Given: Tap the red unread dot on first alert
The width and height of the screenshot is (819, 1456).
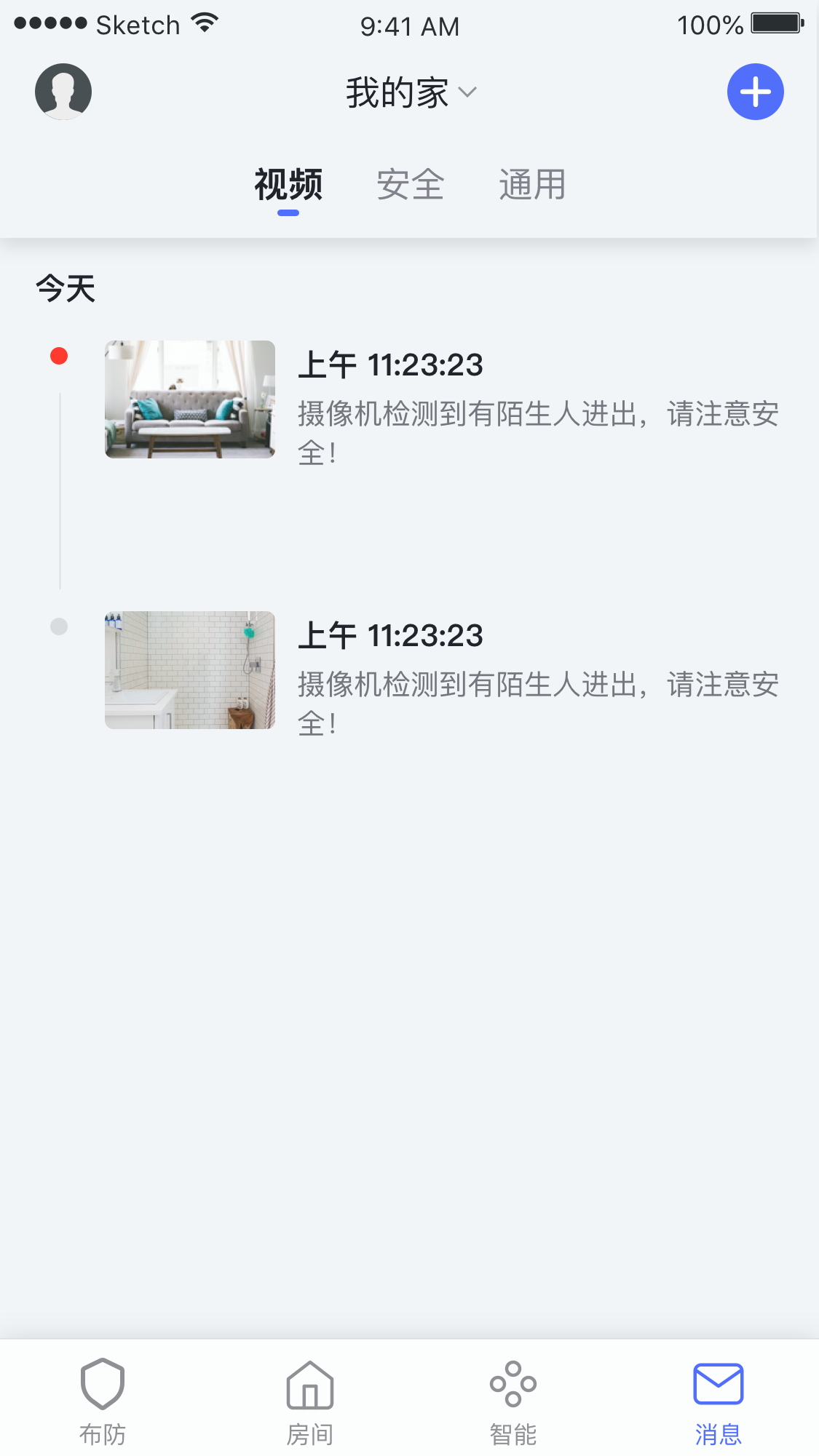Looking at the screenshot, I should tap(58, 356).
